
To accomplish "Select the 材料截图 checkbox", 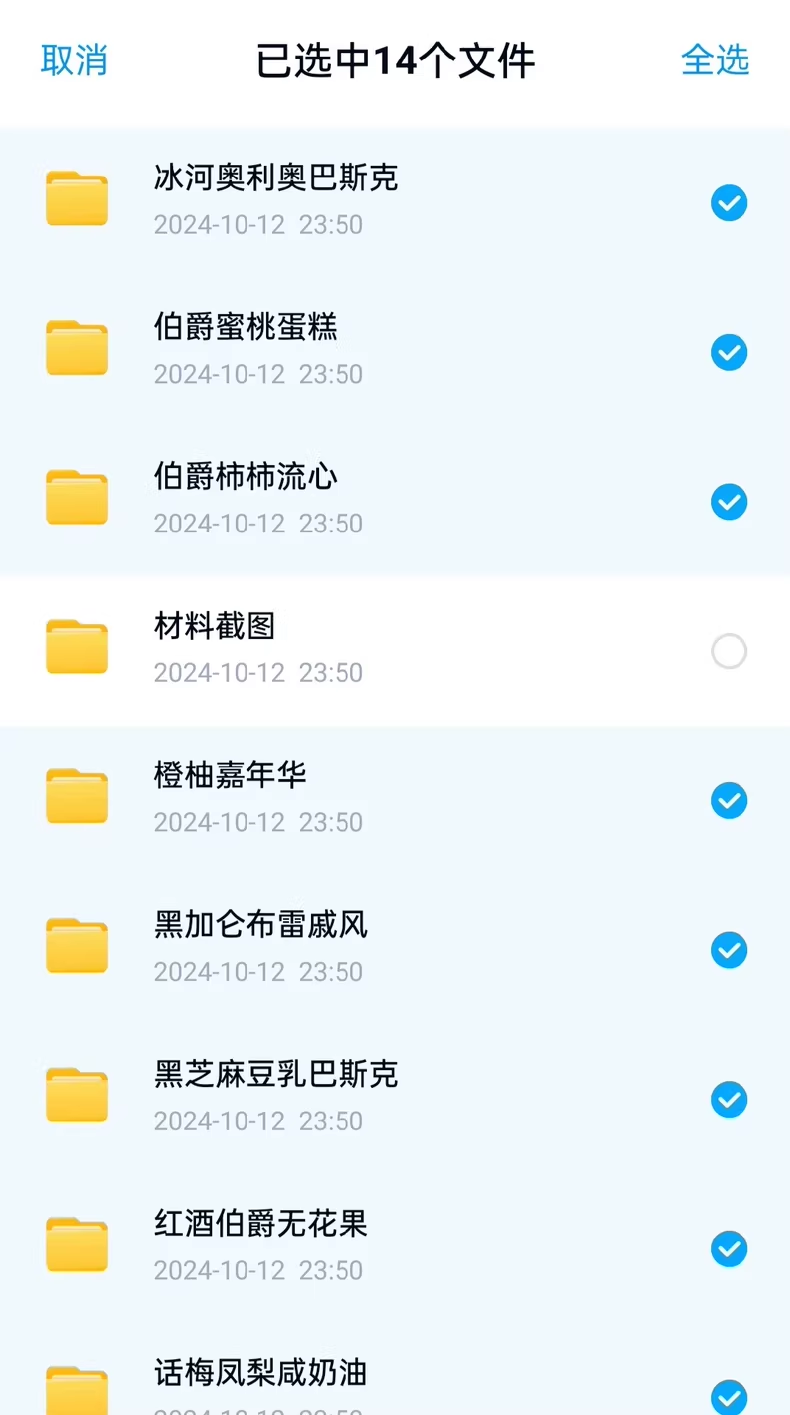I will tap(729, 651).
